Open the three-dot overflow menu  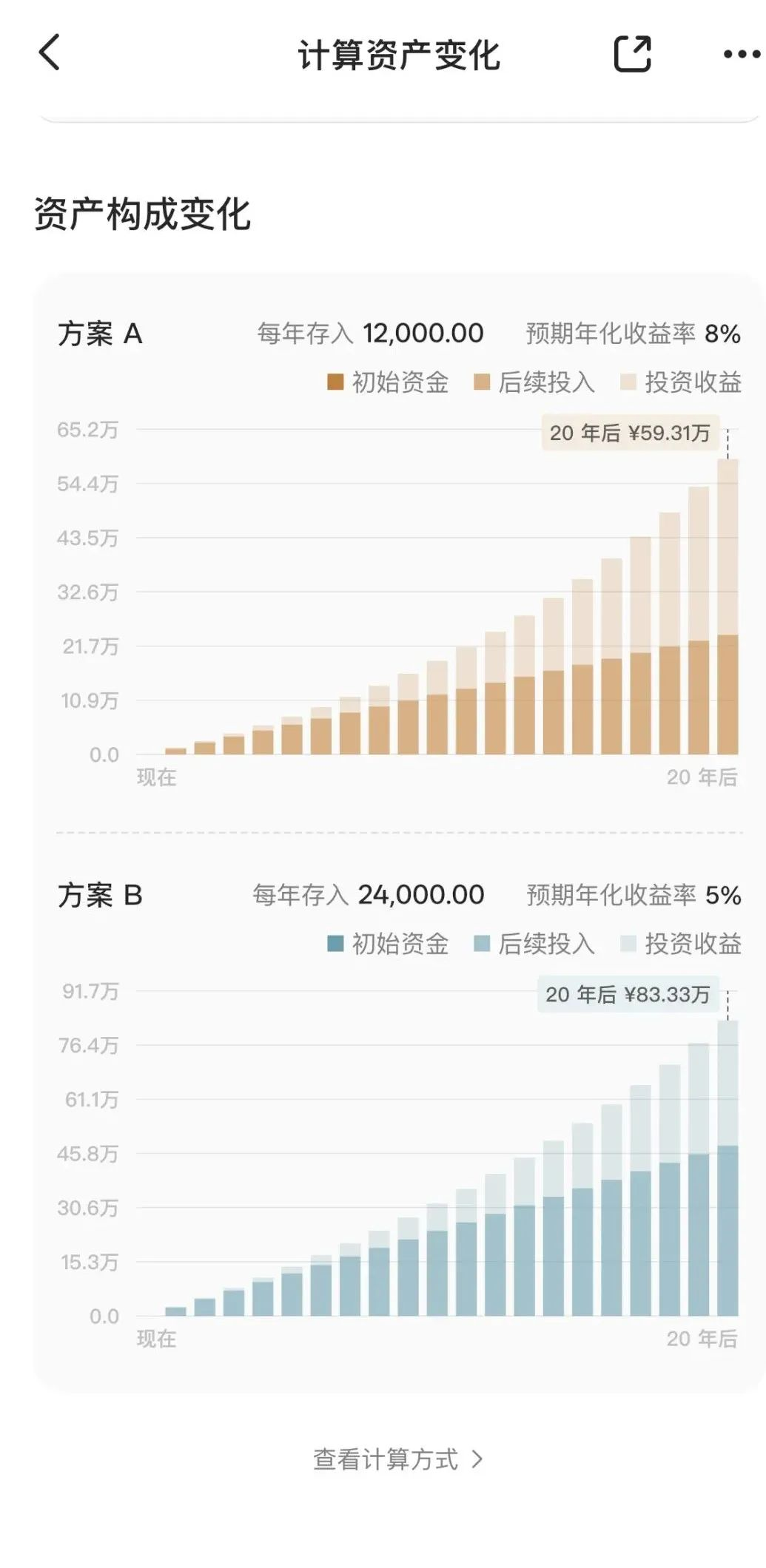pos(741,54)
